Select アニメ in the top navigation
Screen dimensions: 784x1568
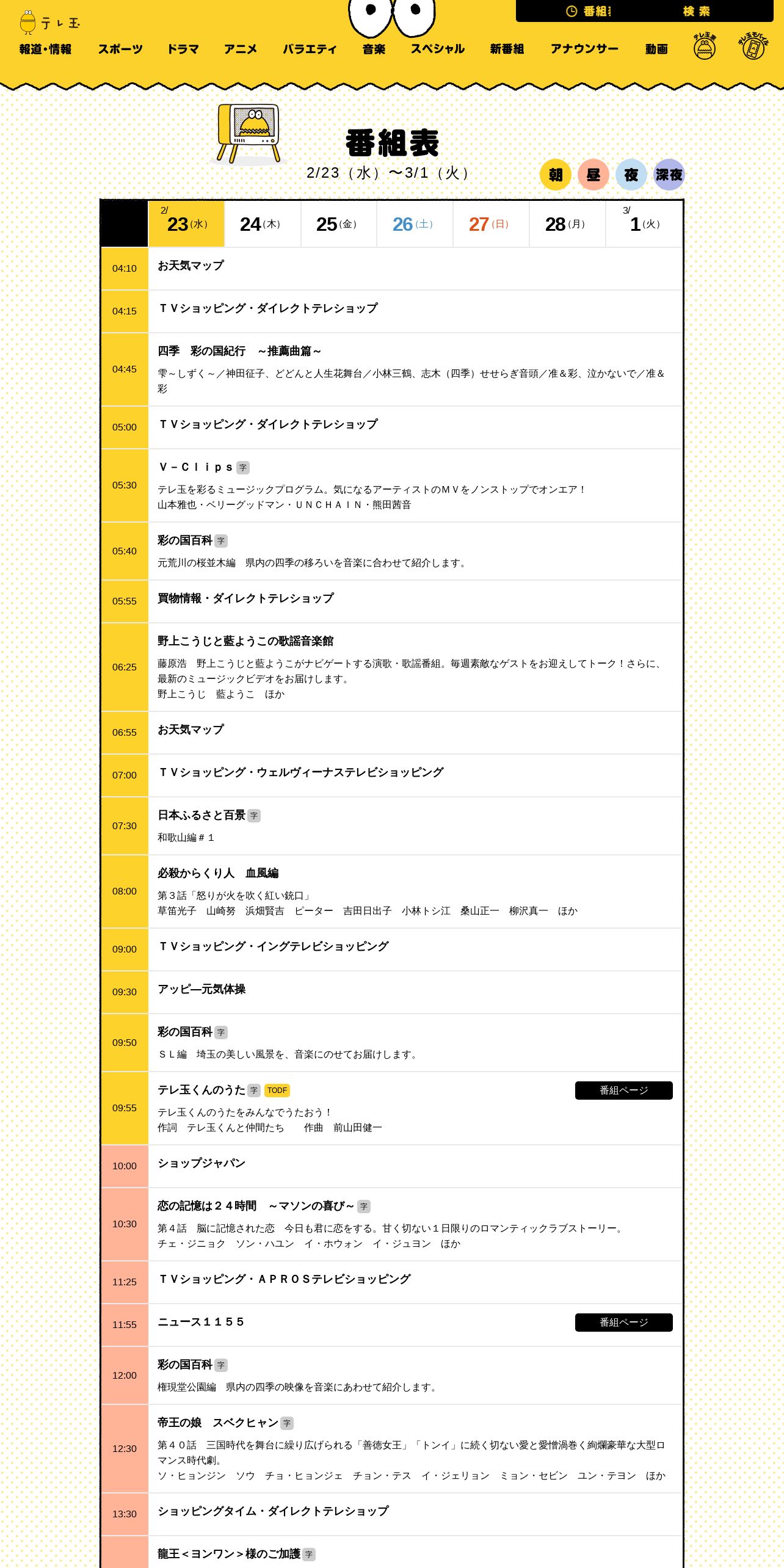tap(241, 49)
